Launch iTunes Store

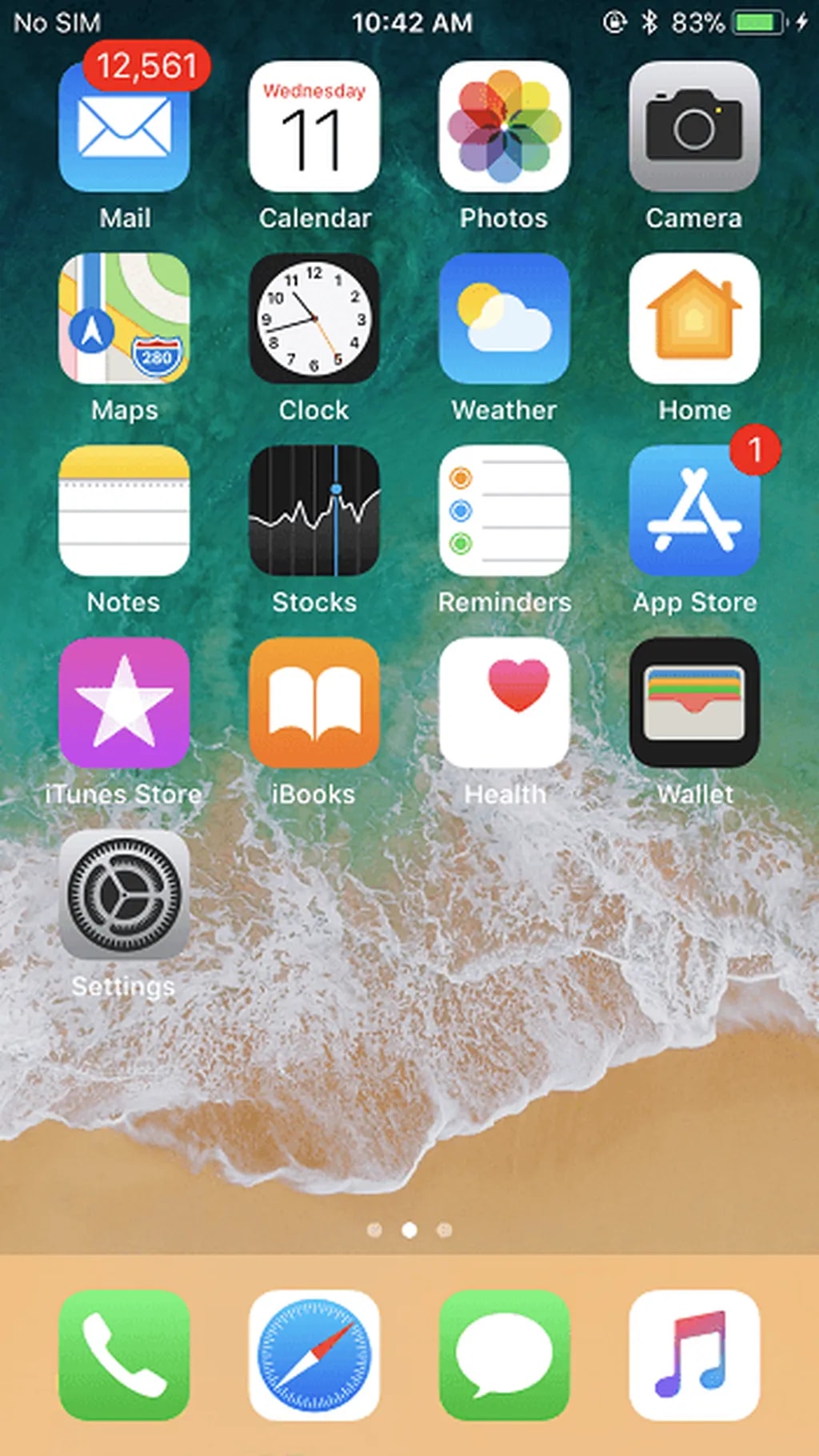point(124,702)
